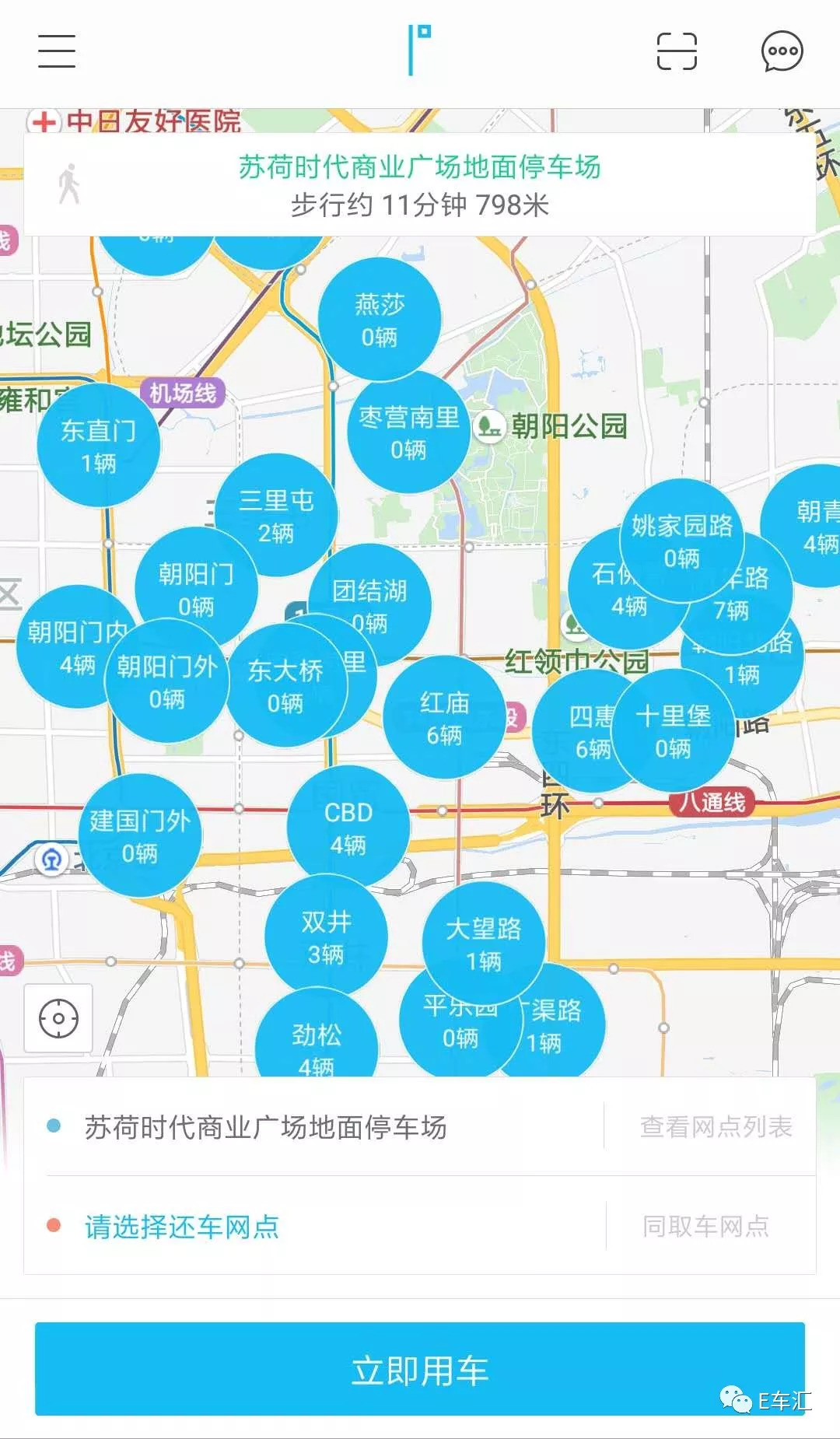Select the 燕莎 station bubble
This screenshot has width=840, height=1439.
coord(379,319)
